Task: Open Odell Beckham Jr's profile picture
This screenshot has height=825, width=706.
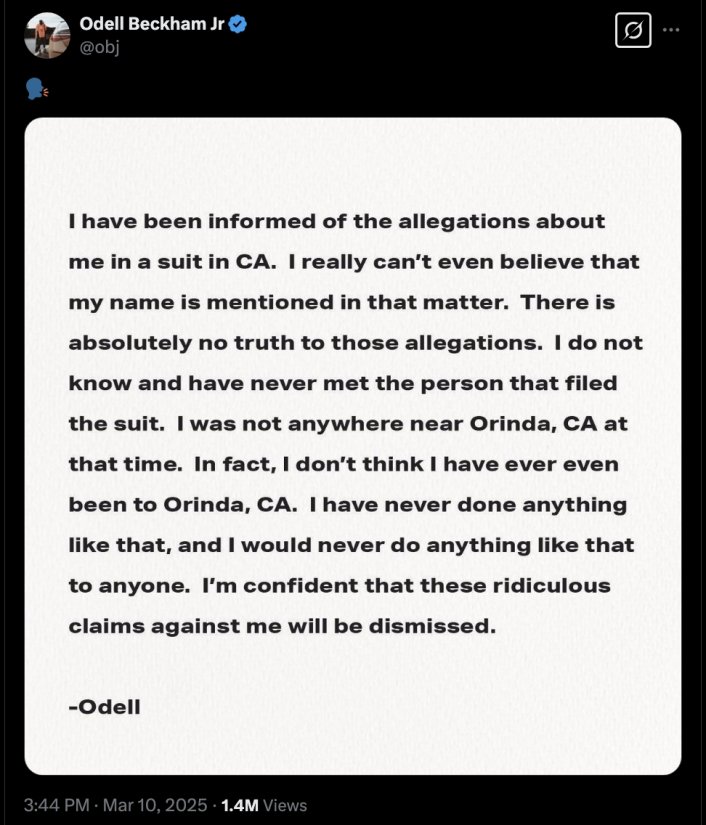Action: point(47,35)
